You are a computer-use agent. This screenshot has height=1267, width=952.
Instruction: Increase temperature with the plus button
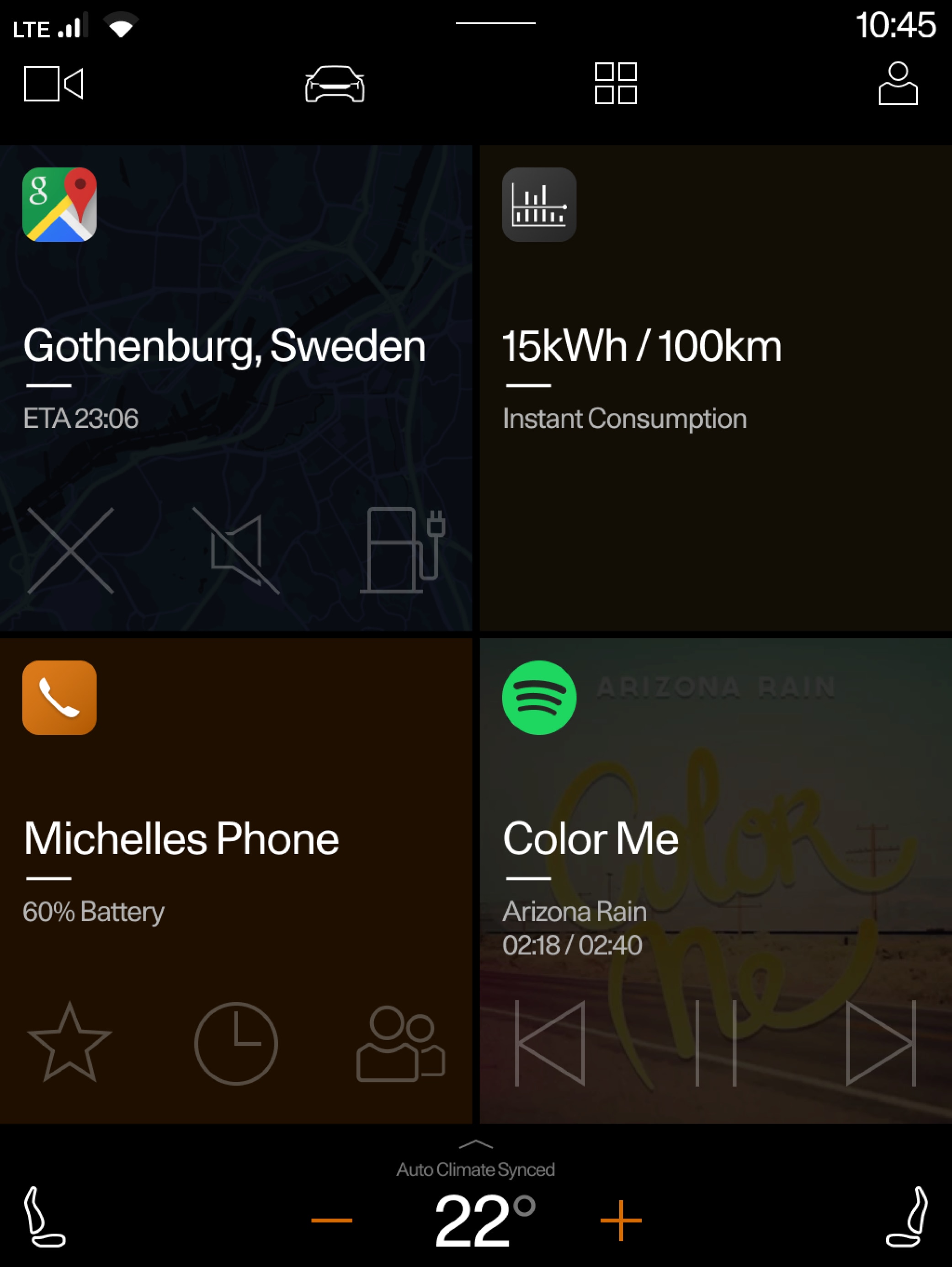point(621,1220)
